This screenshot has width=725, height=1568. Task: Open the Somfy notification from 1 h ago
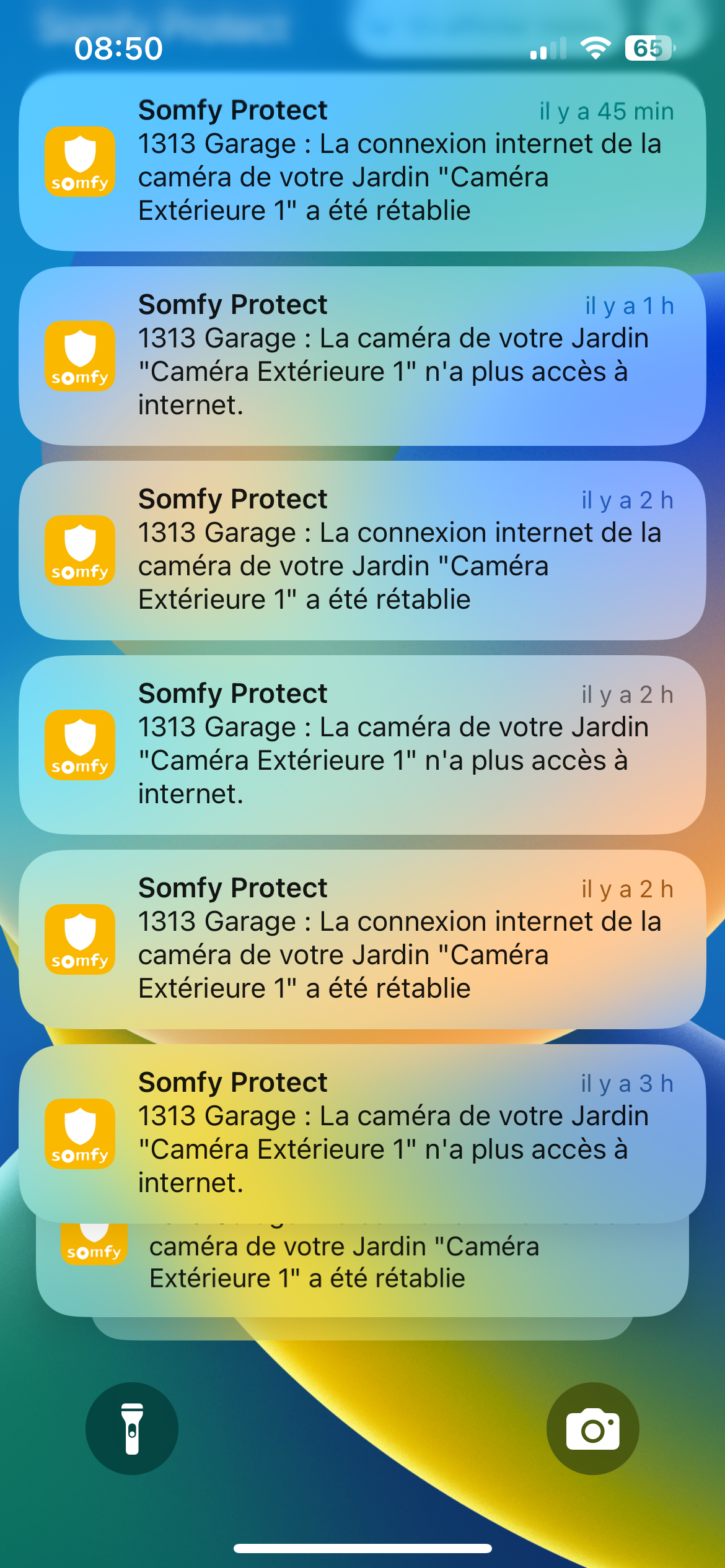click(362, 355)
